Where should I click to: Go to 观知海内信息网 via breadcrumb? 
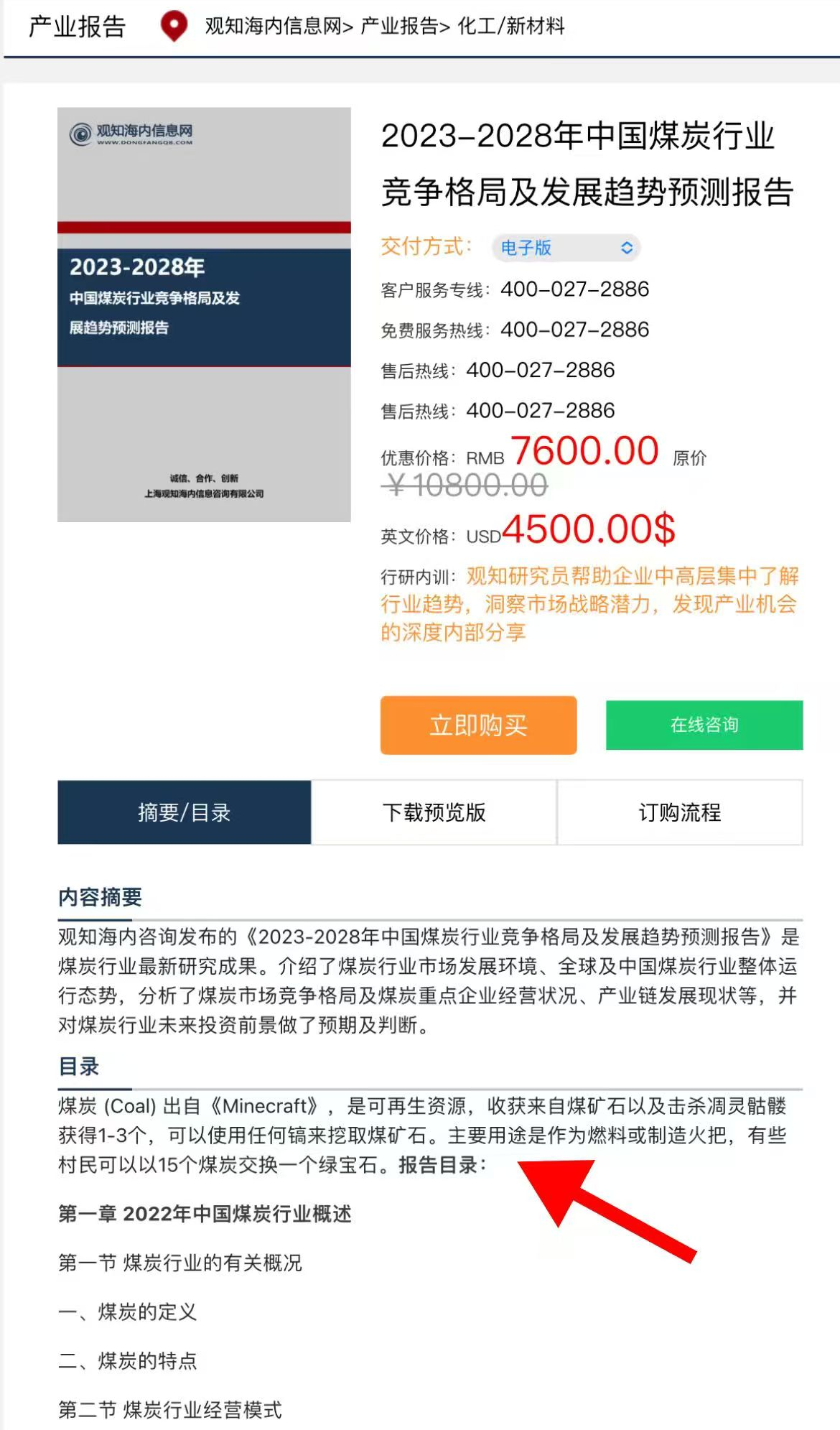tap(273, 27)
